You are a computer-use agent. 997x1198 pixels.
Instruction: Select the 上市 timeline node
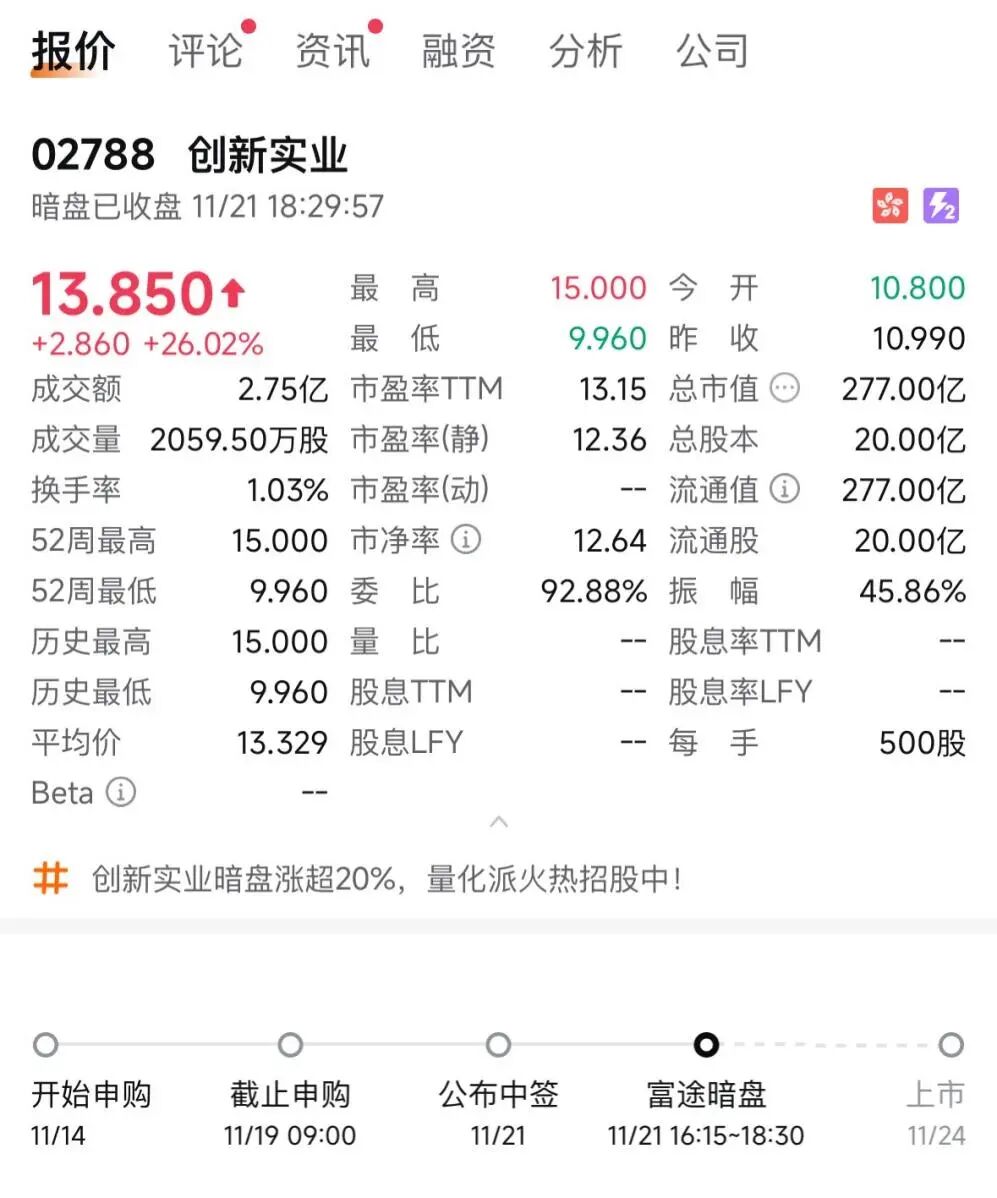point(950,1044)
